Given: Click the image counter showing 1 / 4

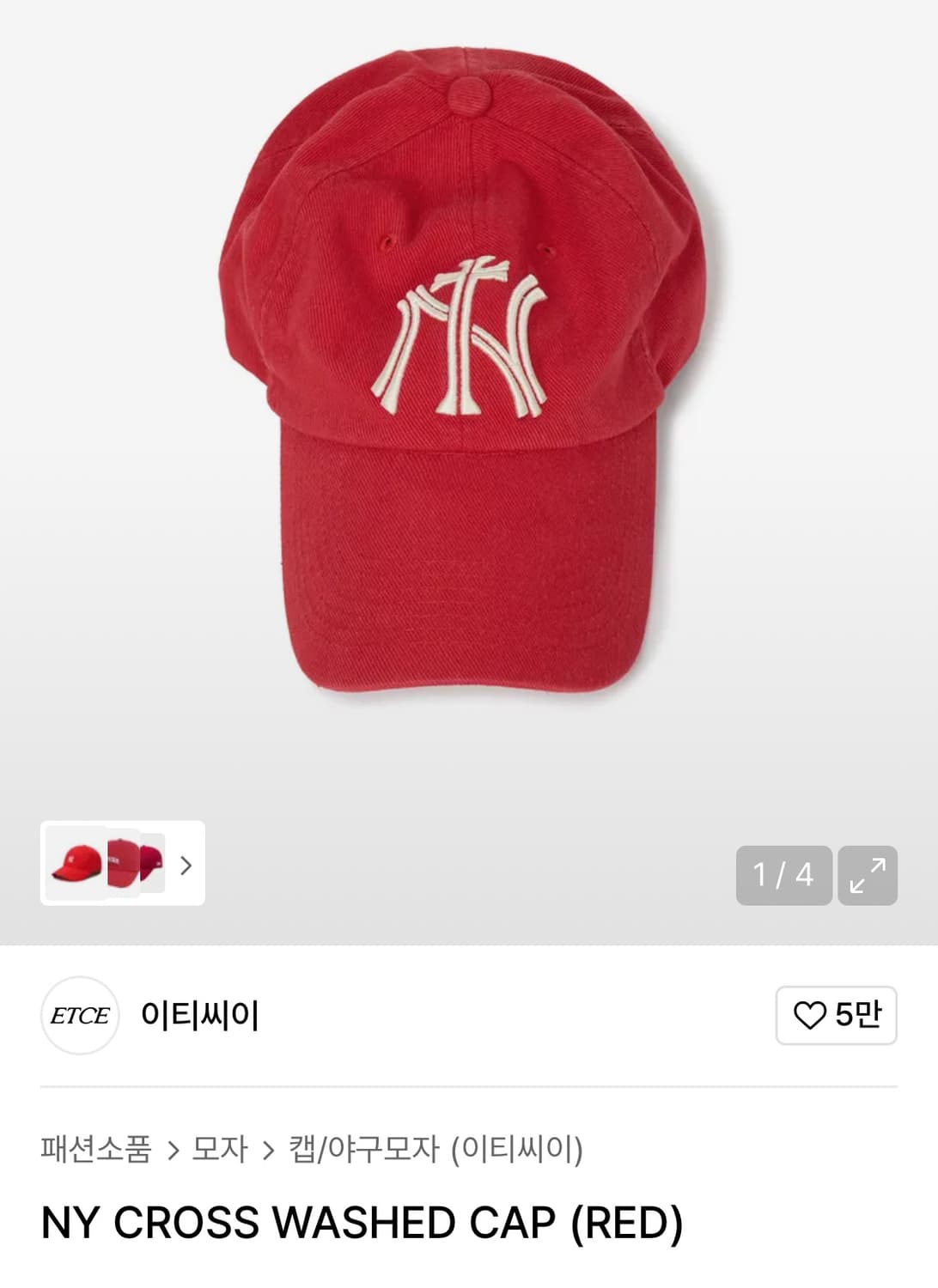Looking at the screenshot, I should click(x=783, y=875).
